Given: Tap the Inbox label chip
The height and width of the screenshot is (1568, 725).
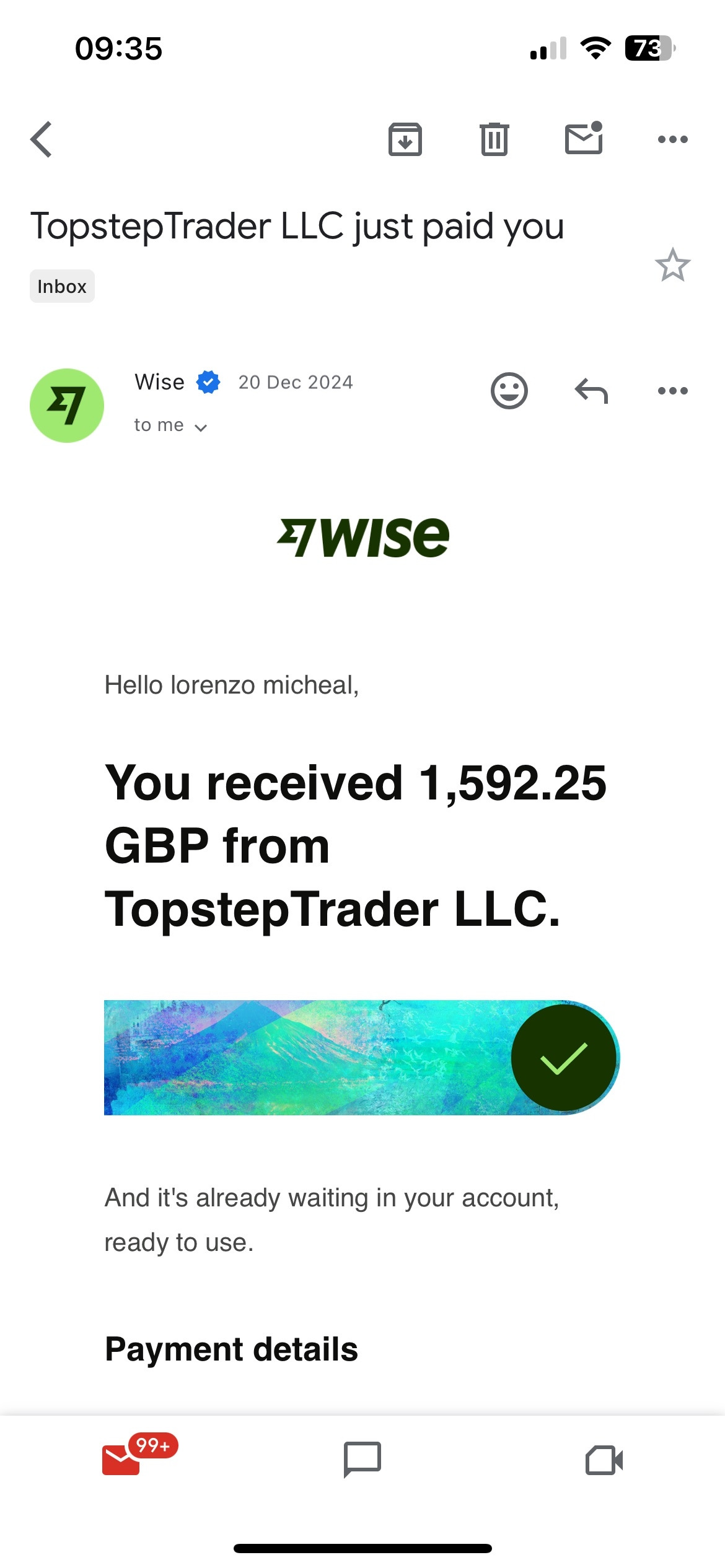Looking at the screenshot, I should (62, 287).
